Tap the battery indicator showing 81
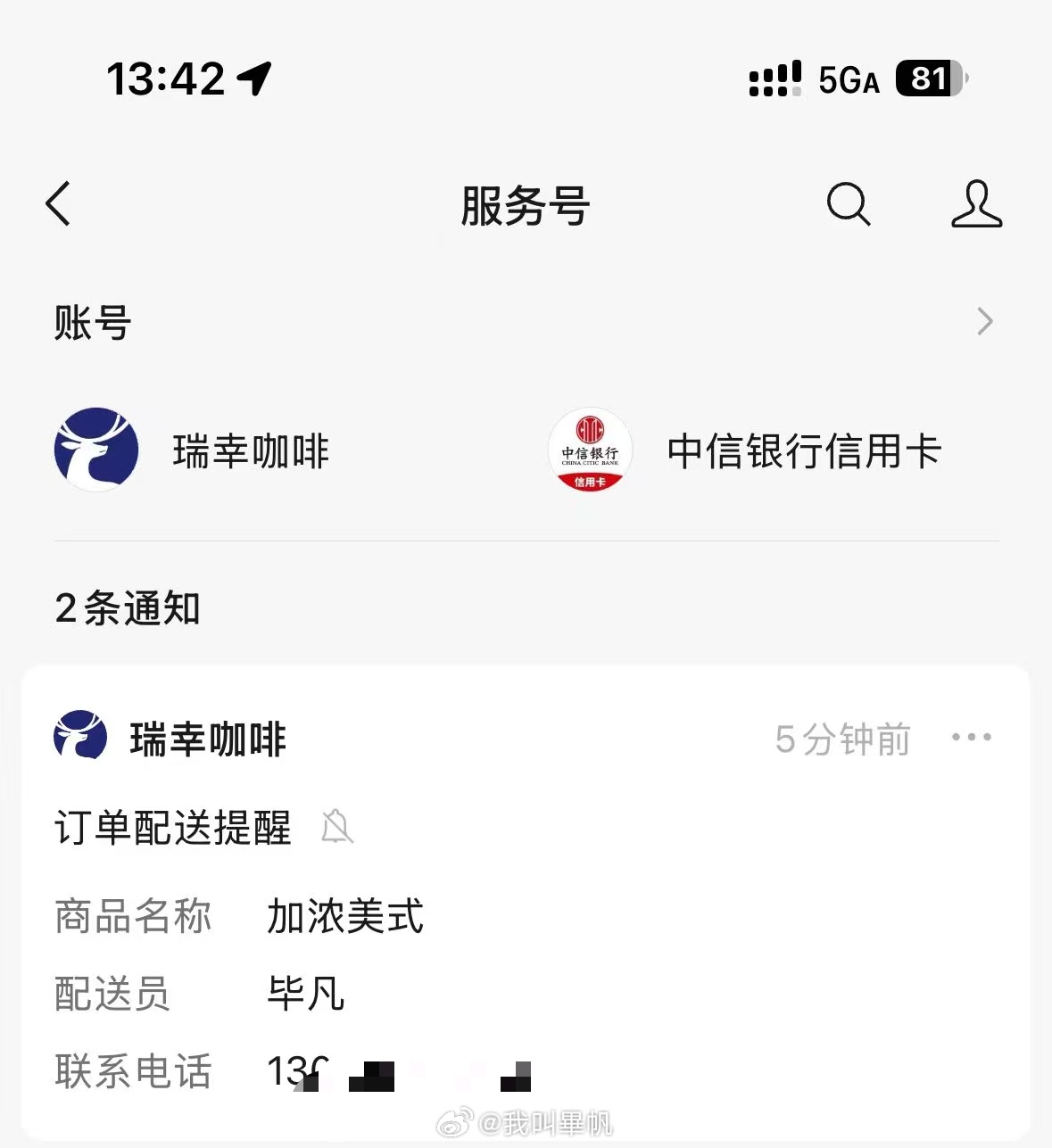Image resolution: width=1052 pixels, height=1148 pixels. (931, 80)
